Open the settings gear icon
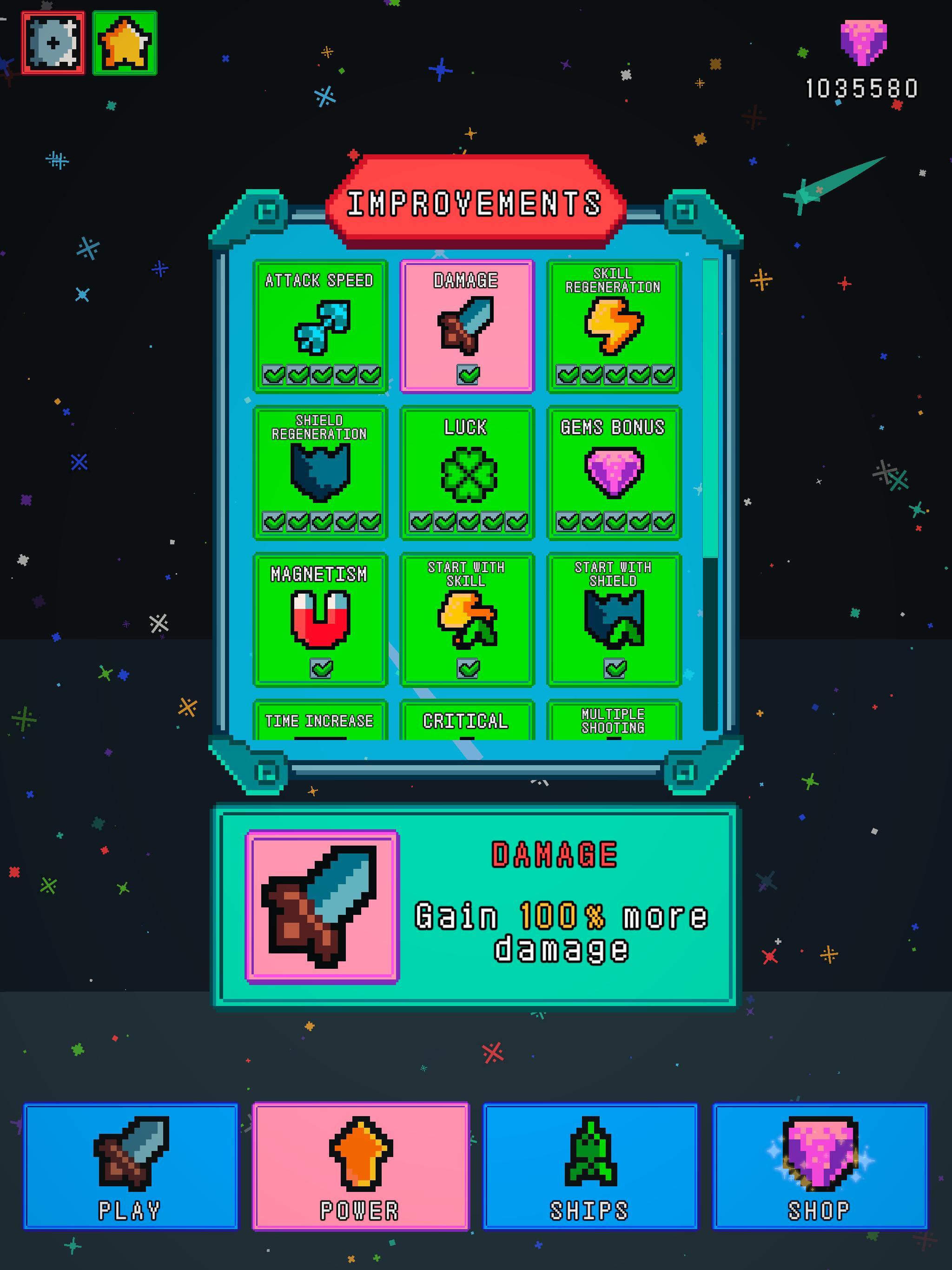 click(53, 43)
